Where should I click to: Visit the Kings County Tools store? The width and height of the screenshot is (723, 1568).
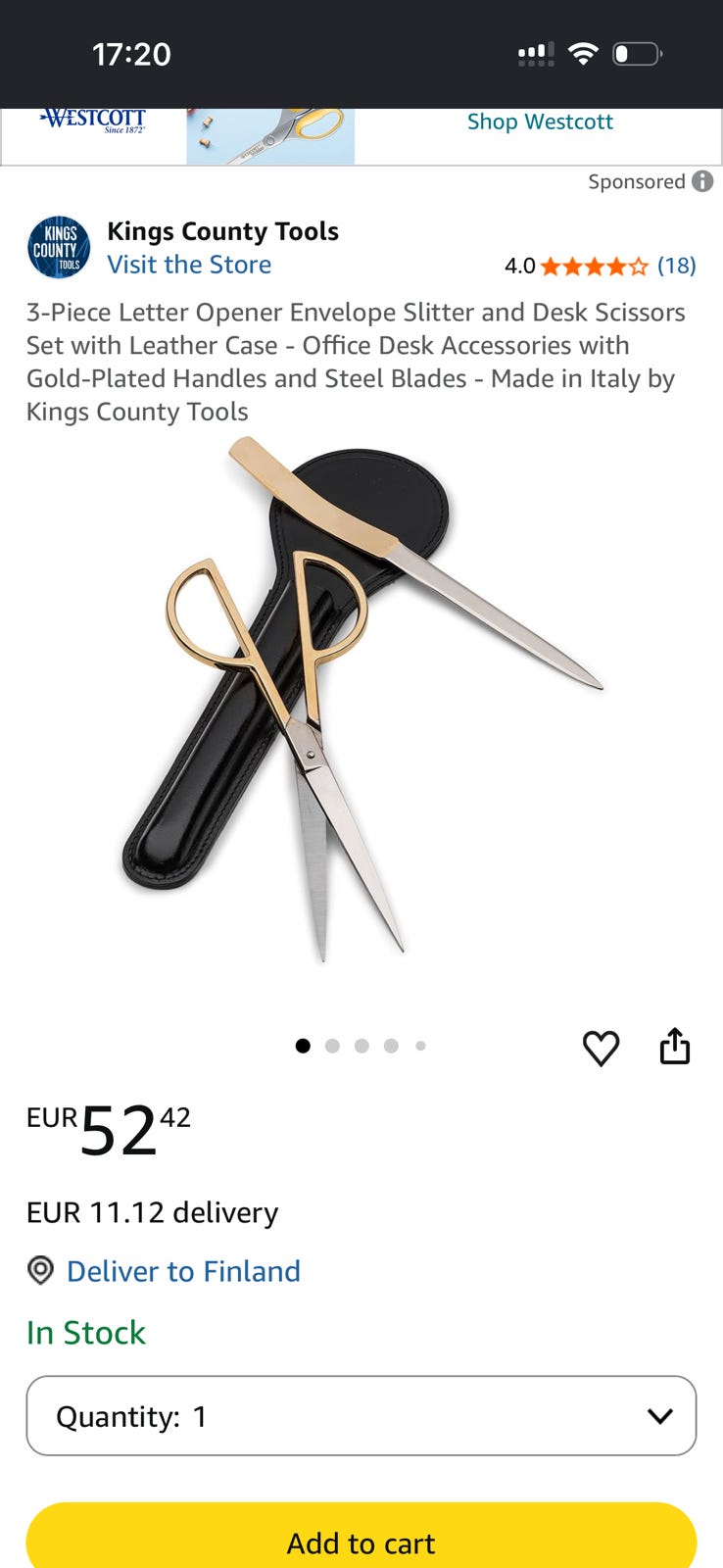coord(189,265)
